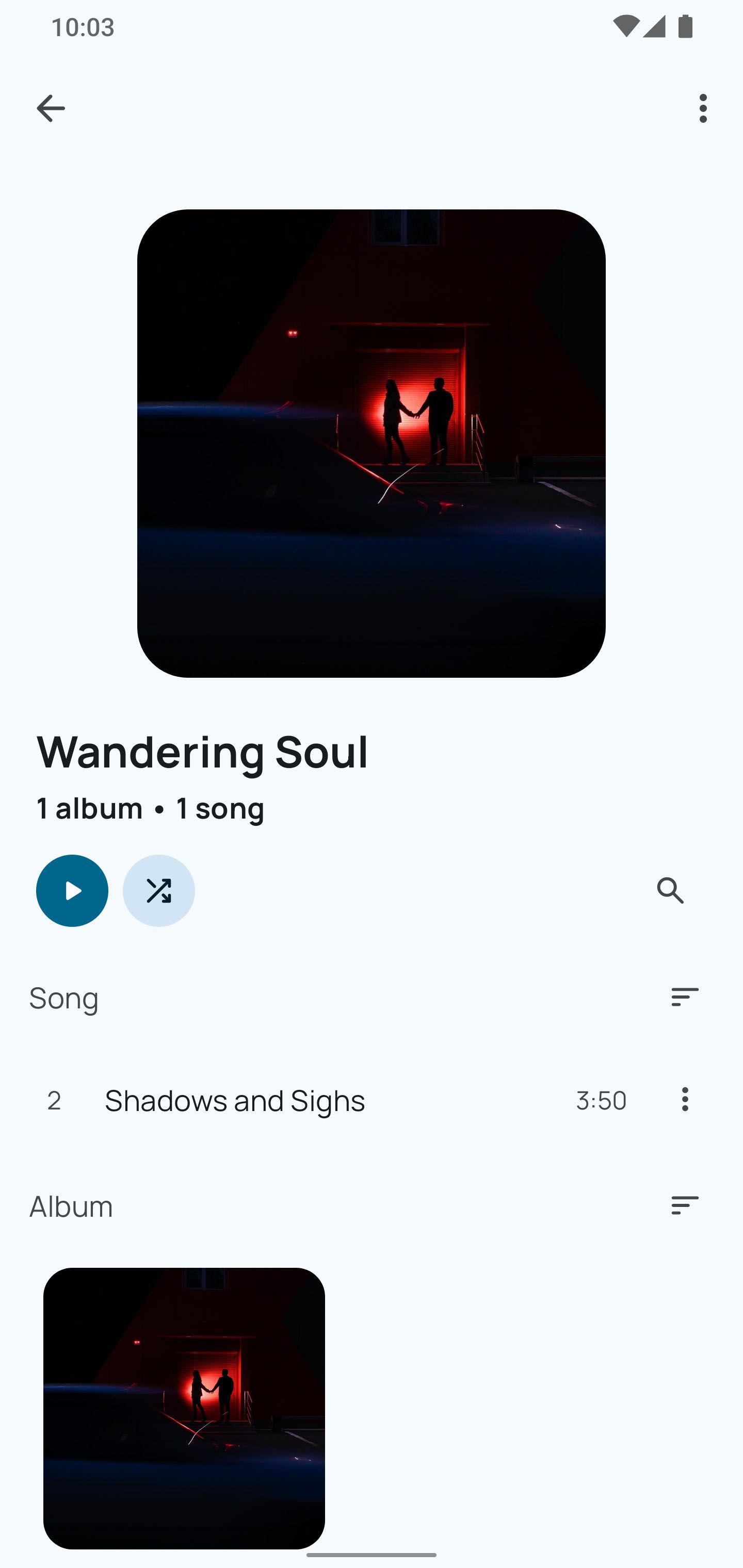Search within this artist
Screen dimensions: 743x1568
point(670,891)
